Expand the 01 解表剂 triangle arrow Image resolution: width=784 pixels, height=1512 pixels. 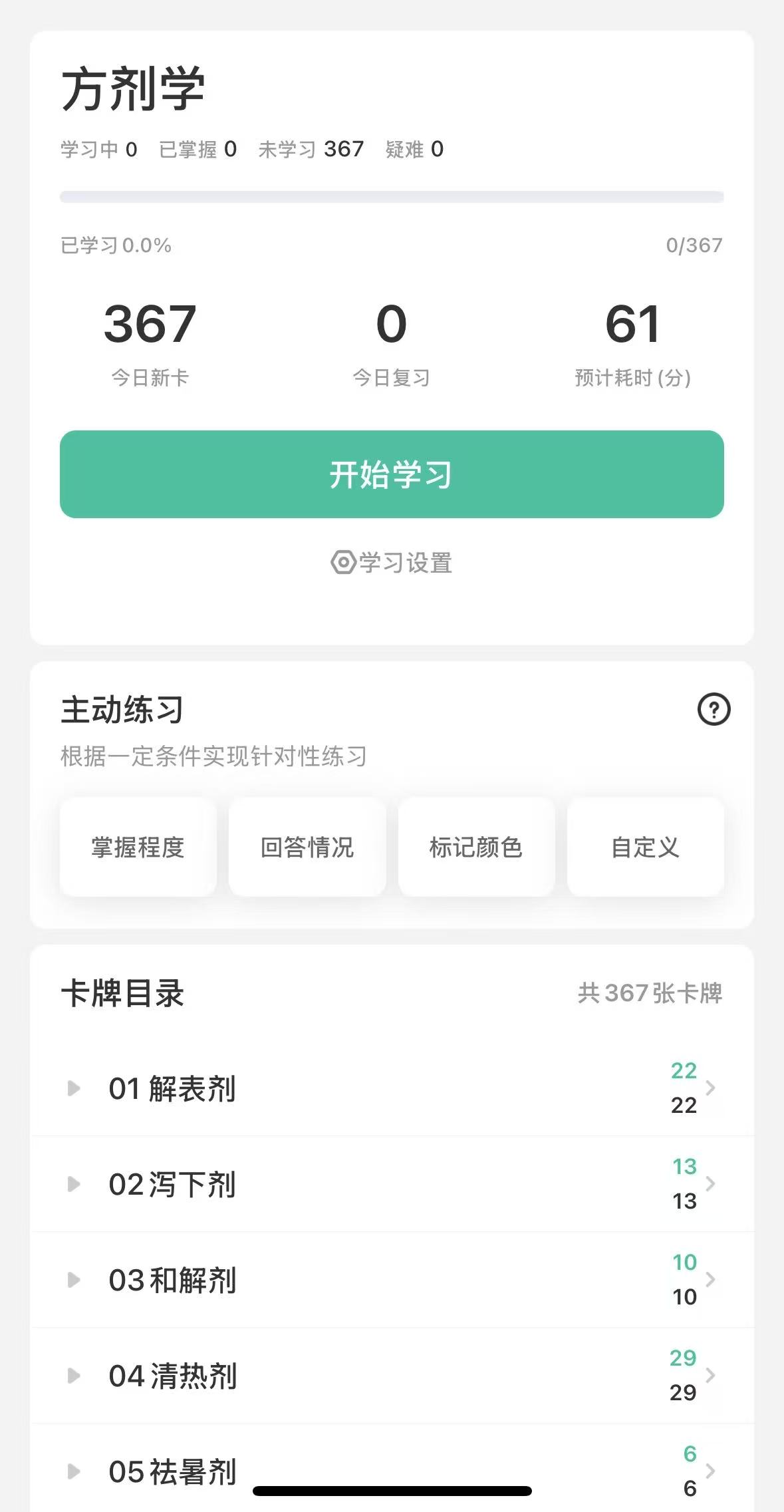tap(74, 1088)
